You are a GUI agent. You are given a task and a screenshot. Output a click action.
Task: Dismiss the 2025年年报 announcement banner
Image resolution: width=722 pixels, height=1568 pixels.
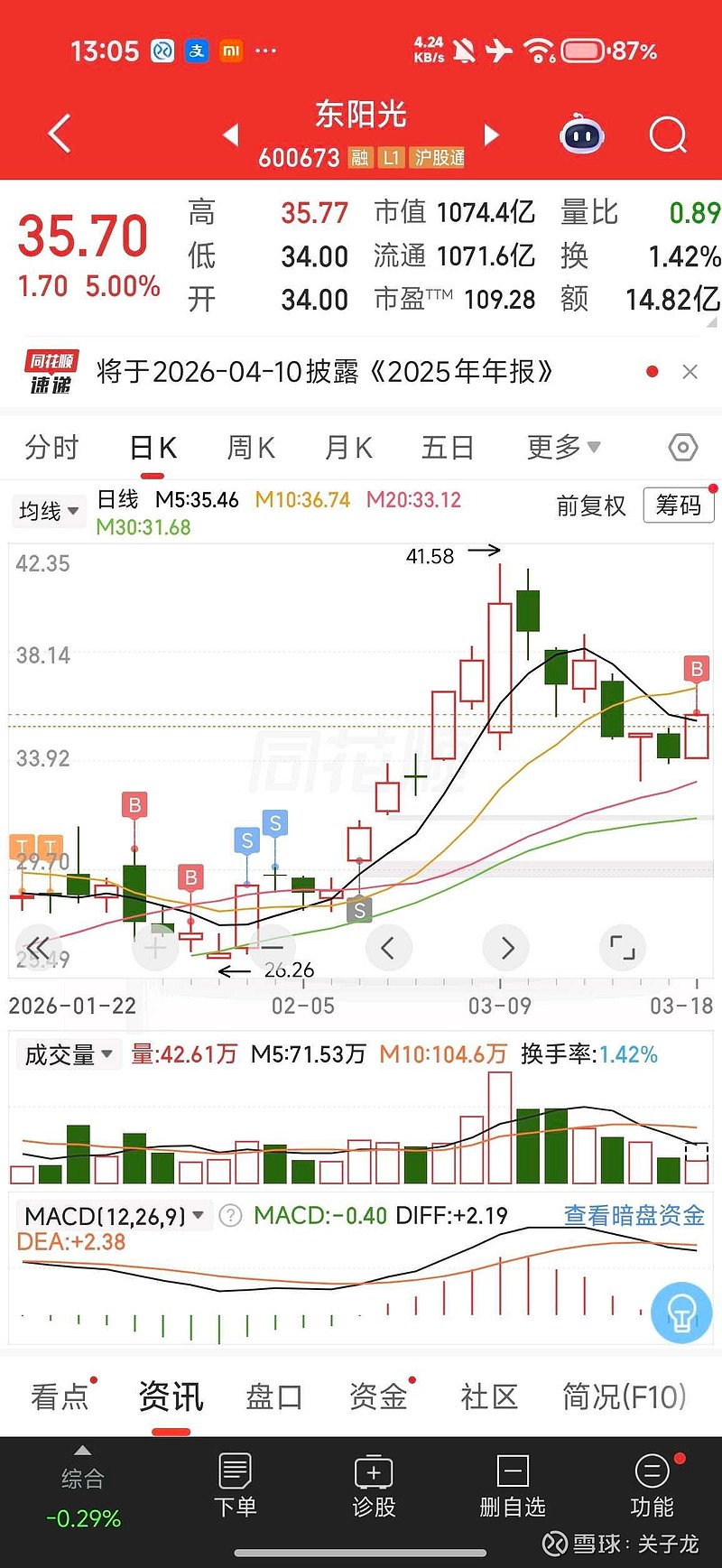690,372
